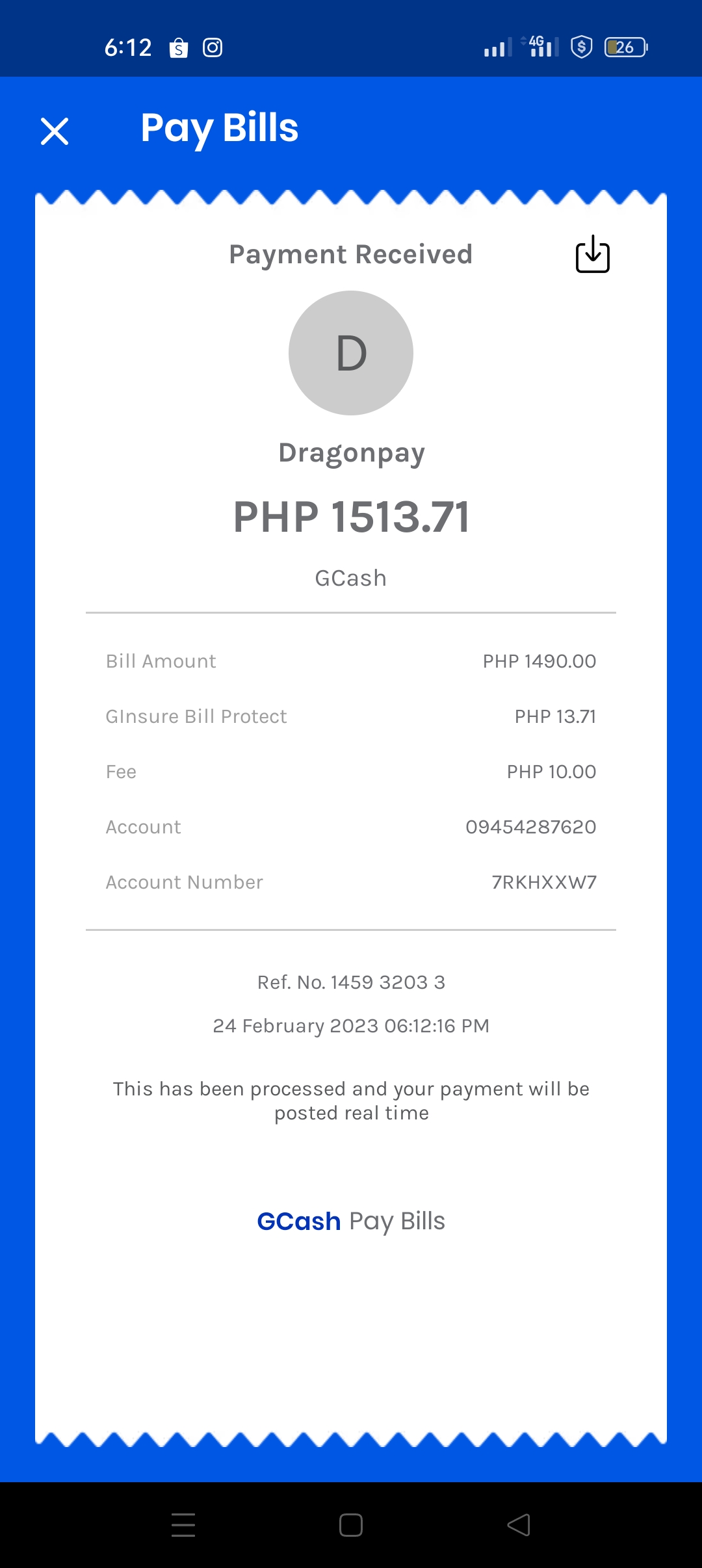Close the Pay Bills receipt screen
Image resolution: width=702 pixels, height=1568 pixels.
(x=55, y=131)
